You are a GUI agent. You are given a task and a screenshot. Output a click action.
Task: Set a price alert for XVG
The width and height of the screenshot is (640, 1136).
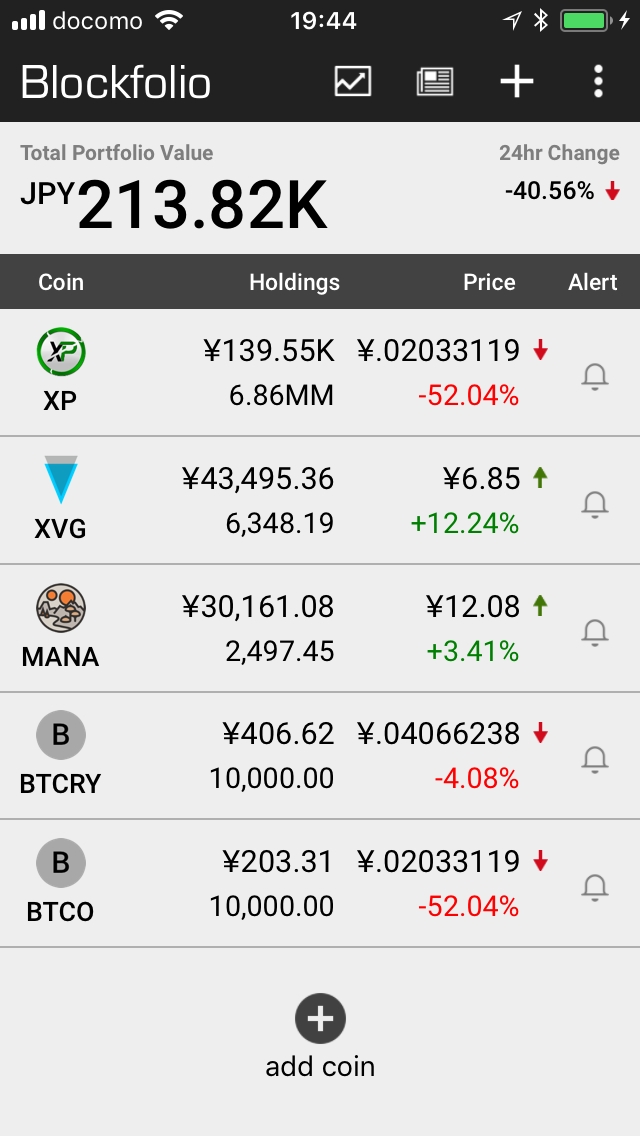pos(595,504)
